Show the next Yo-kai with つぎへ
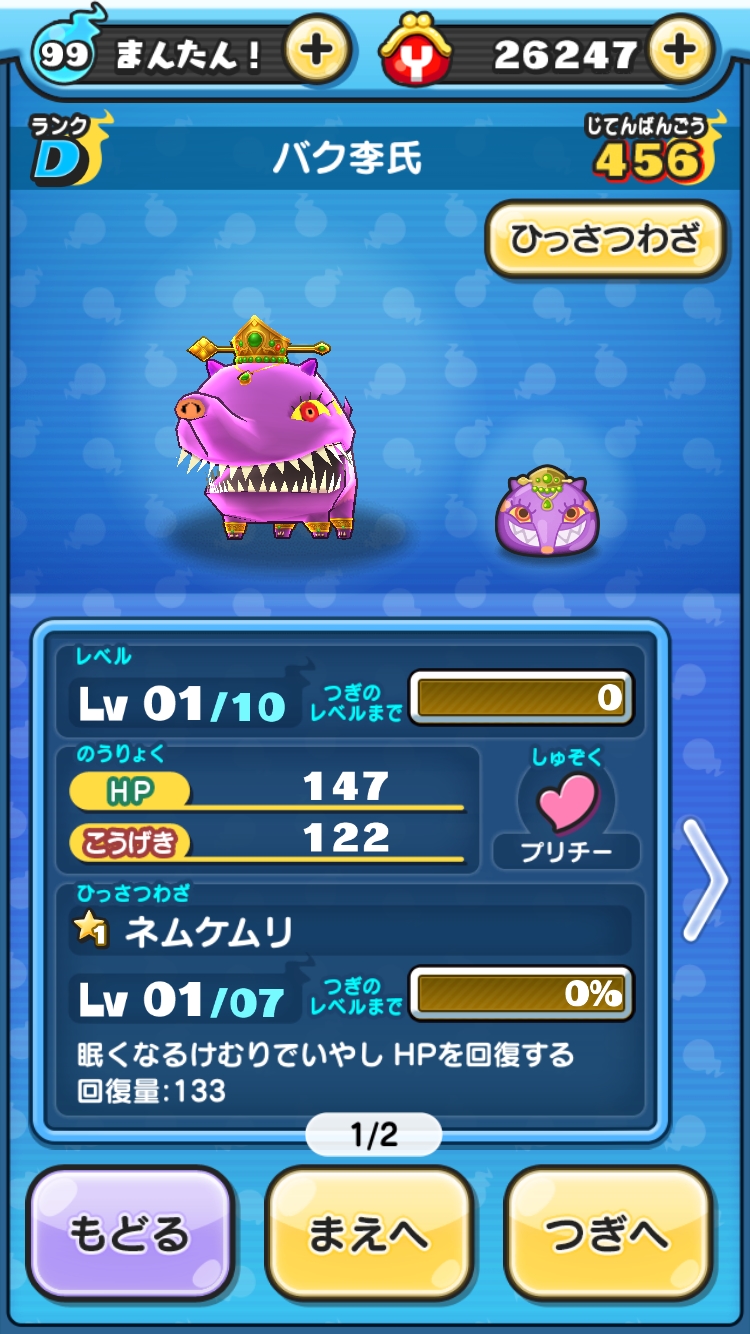 [x=608, y=1234]
